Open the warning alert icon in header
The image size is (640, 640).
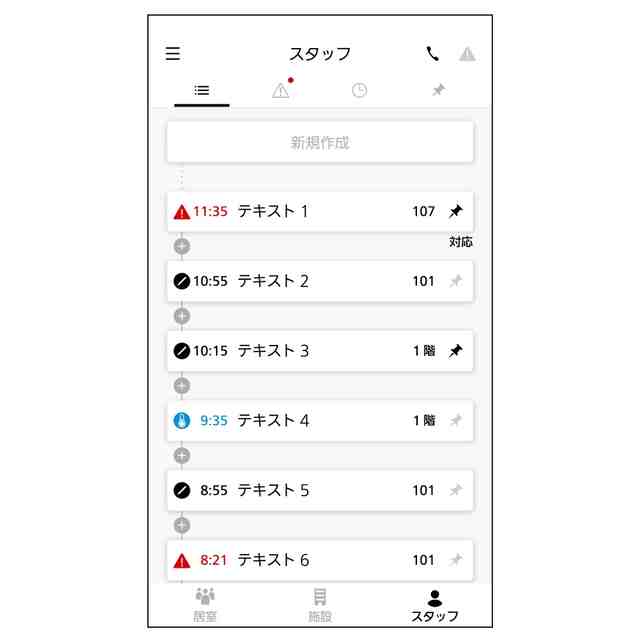[x=467, y=54]
